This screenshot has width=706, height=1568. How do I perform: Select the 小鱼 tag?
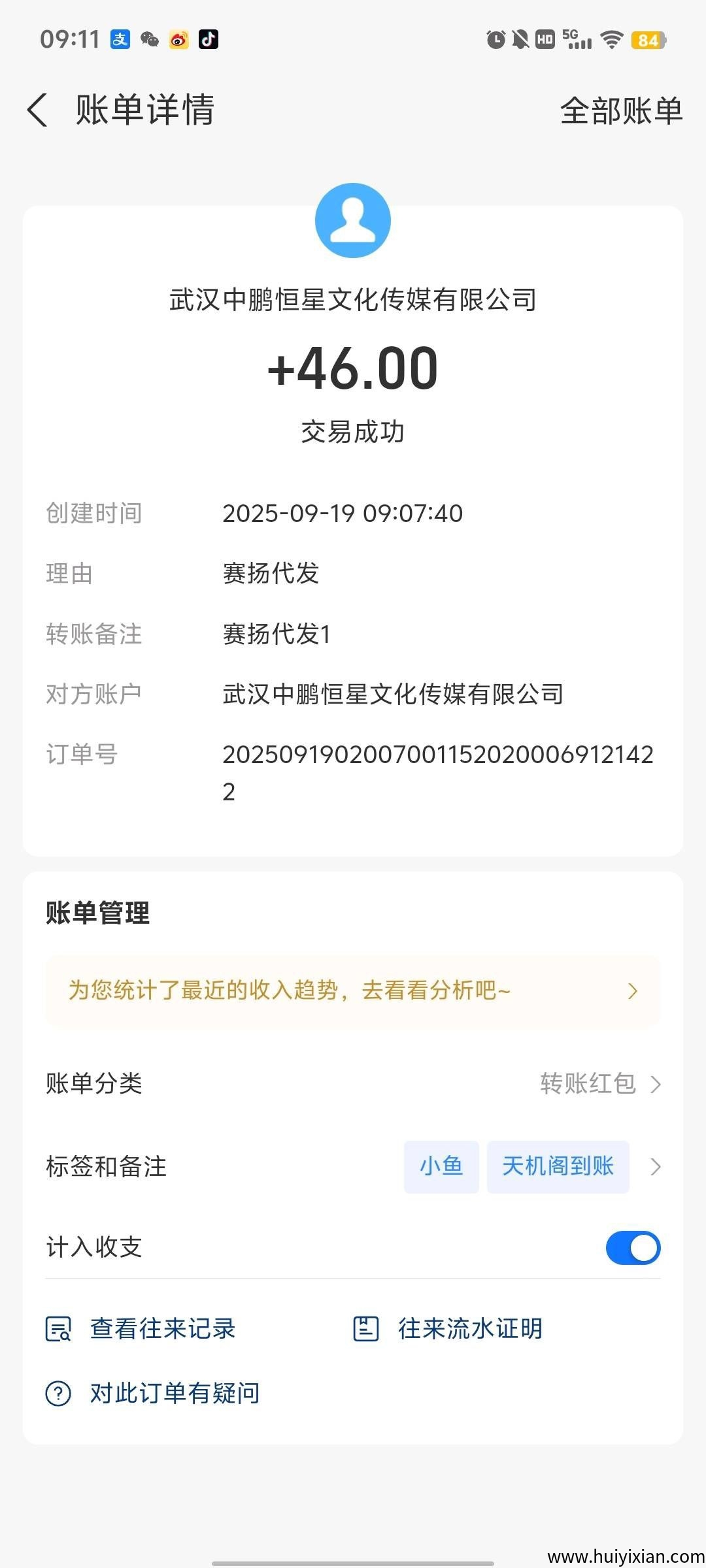(441, 1167)
